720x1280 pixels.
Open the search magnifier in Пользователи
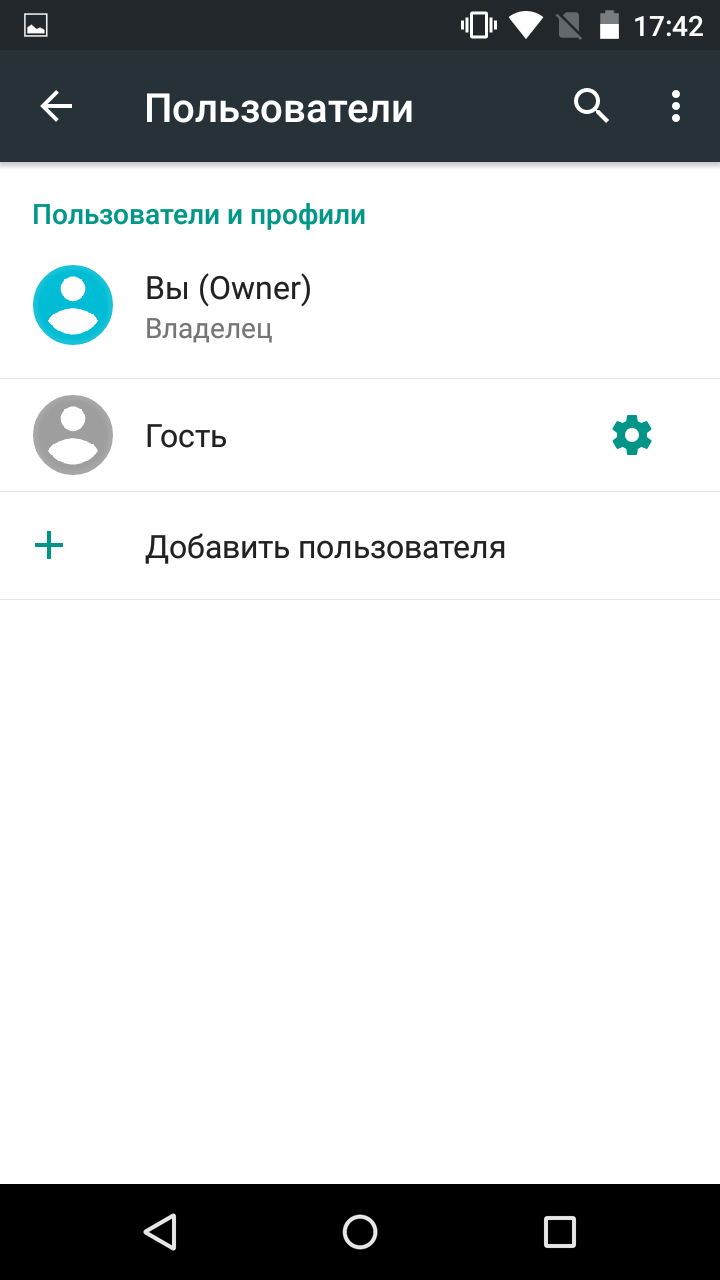591,106
